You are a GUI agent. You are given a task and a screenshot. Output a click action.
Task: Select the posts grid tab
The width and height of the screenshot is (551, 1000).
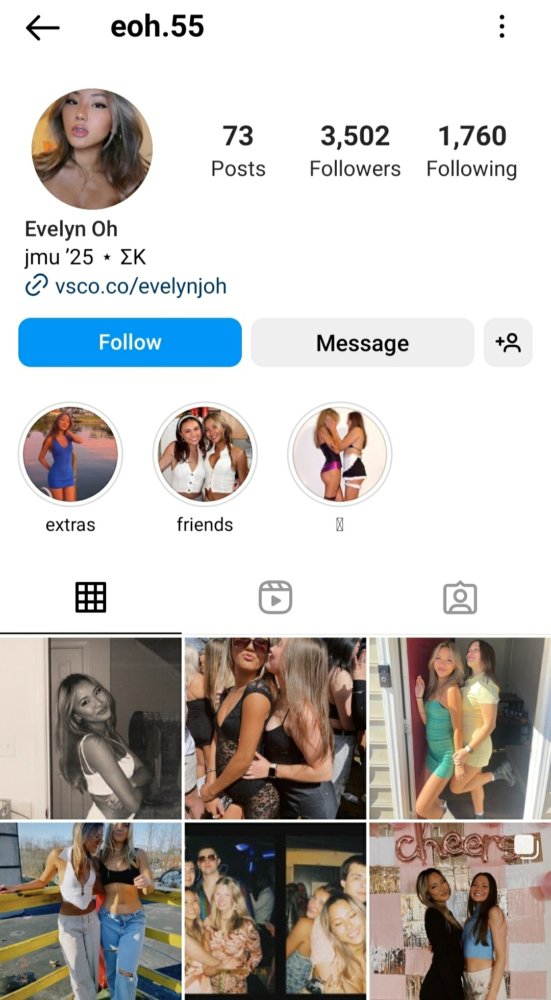coord(91,598)
